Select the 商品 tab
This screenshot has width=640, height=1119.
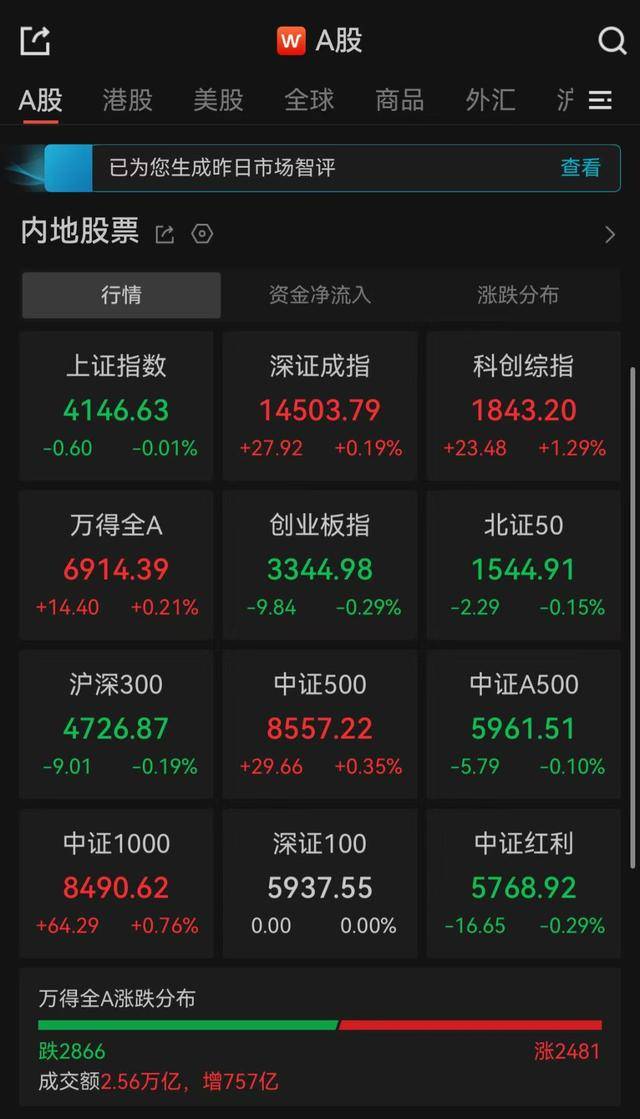[x=399, y=100]
